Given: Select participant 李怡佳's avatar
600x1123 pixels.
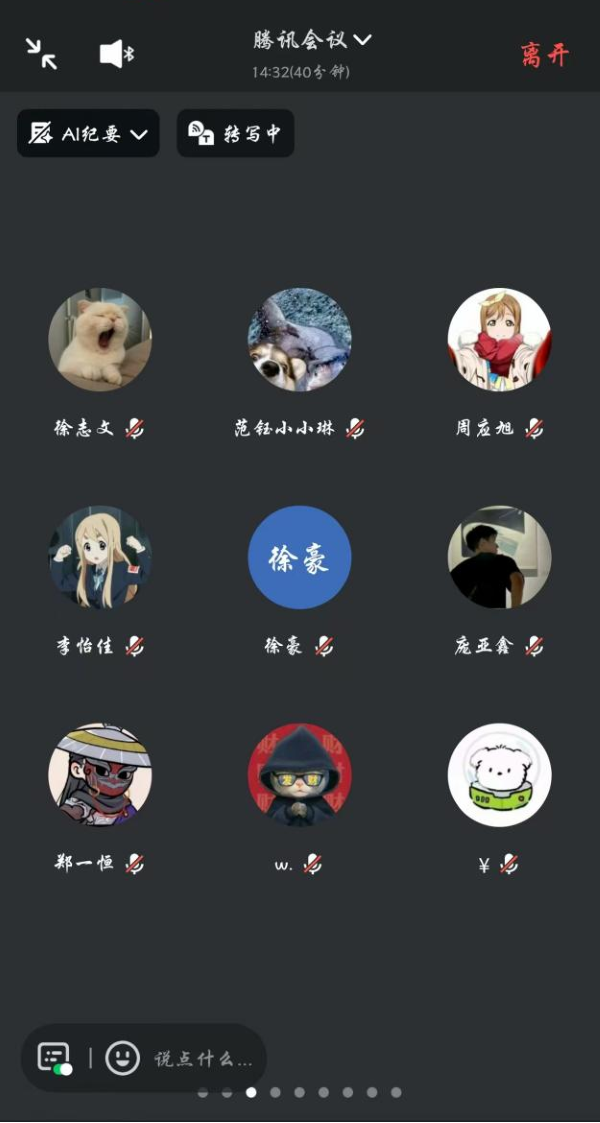Looking at the screenshot, I should [100, 557].
